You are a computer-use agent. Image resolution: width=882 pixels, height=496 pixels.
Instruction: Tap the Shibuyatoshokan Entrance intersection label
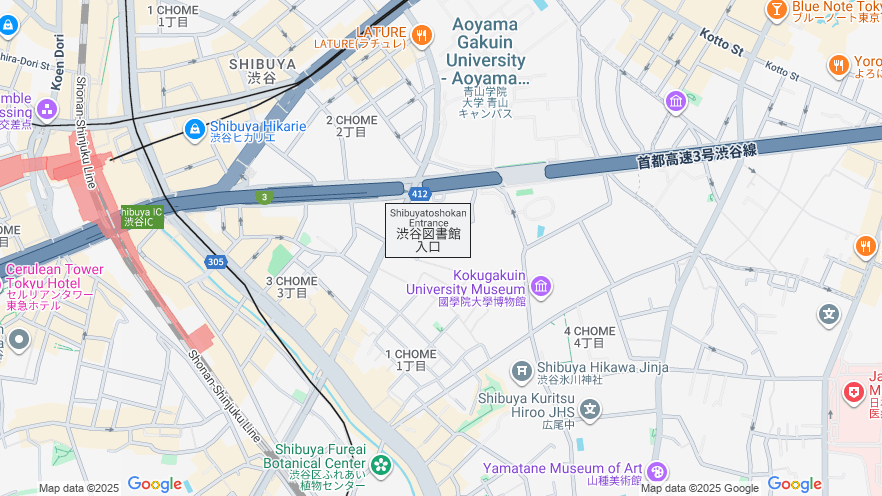[428, 231]
